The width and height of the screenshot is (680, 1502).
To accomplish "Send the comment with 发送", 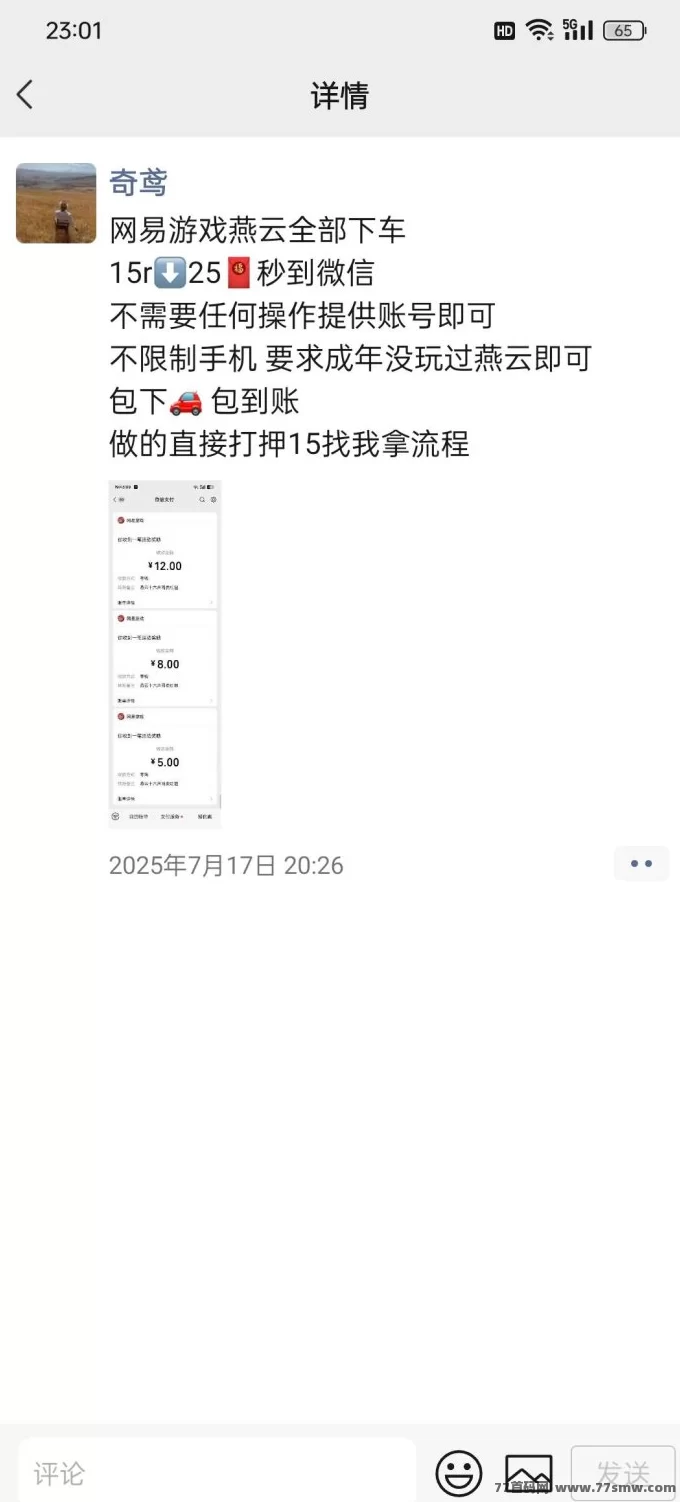I will click(x=623, y=1472).
